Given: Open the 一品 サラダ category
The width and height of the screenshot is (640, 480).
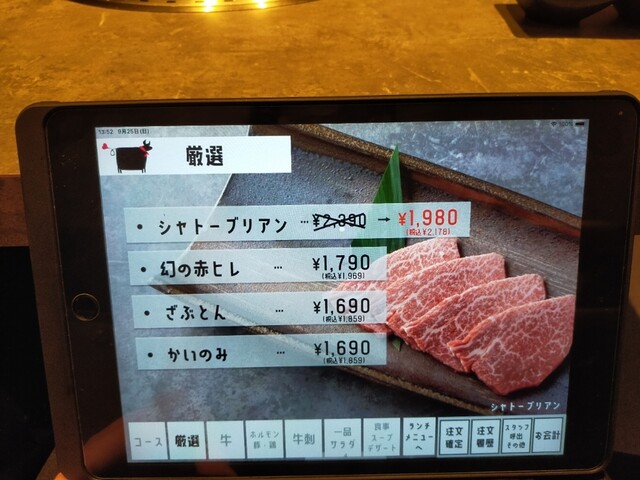Looking at the screenshot, I should tap(341, 438).
